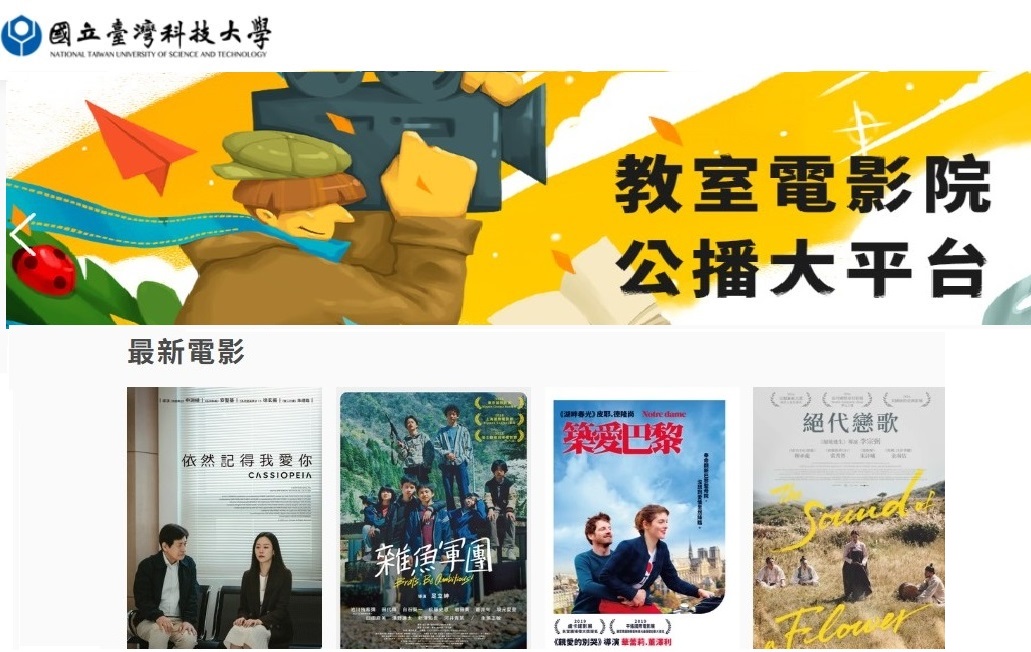The width and height of the screenshot is (1031, 652).
Task: Open the movie 依然記得我愛你 Cassiopeia
Action: tap(224, 518)
